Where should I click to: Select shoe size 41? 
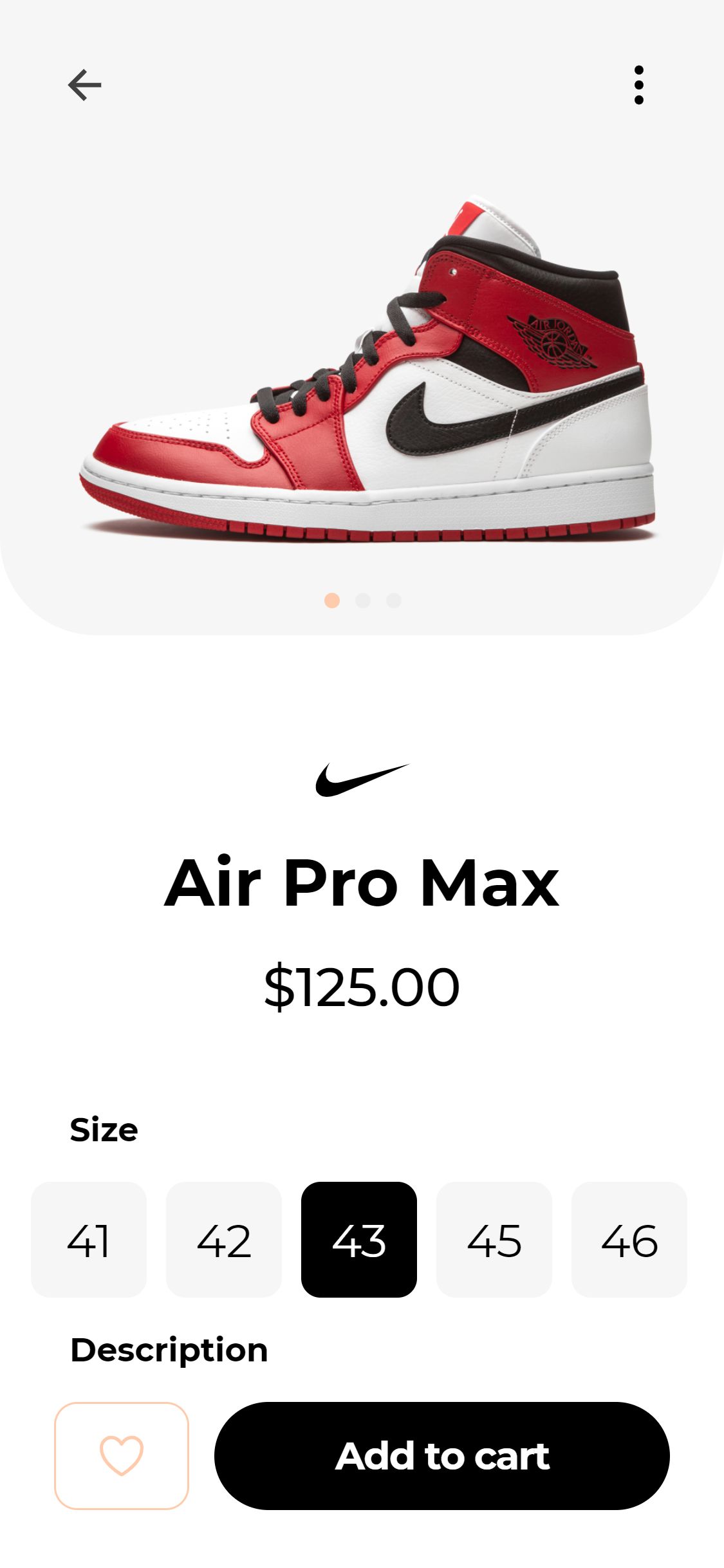click(89, 1240)
